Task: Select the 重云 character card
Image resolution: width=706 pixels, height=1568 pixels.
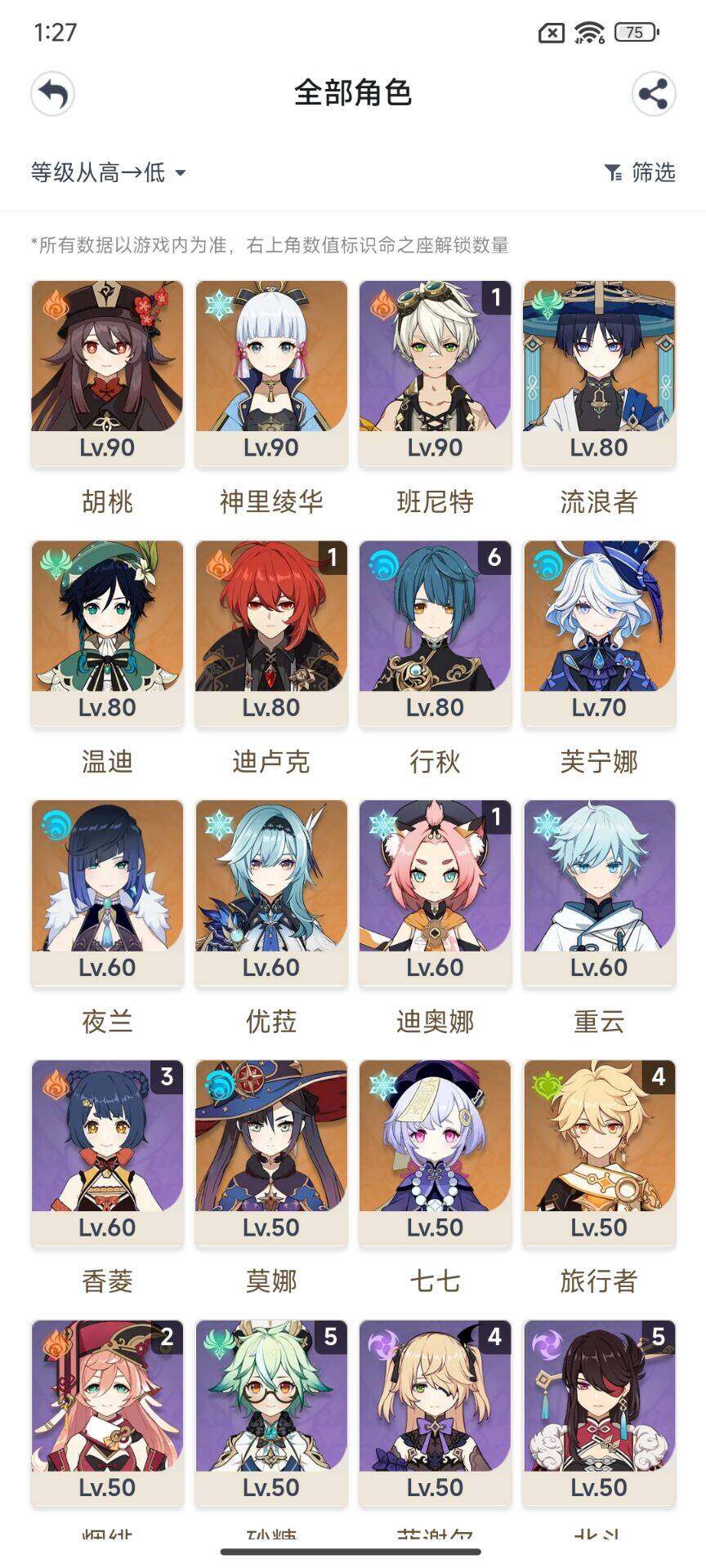Action: tap(599, 892)
